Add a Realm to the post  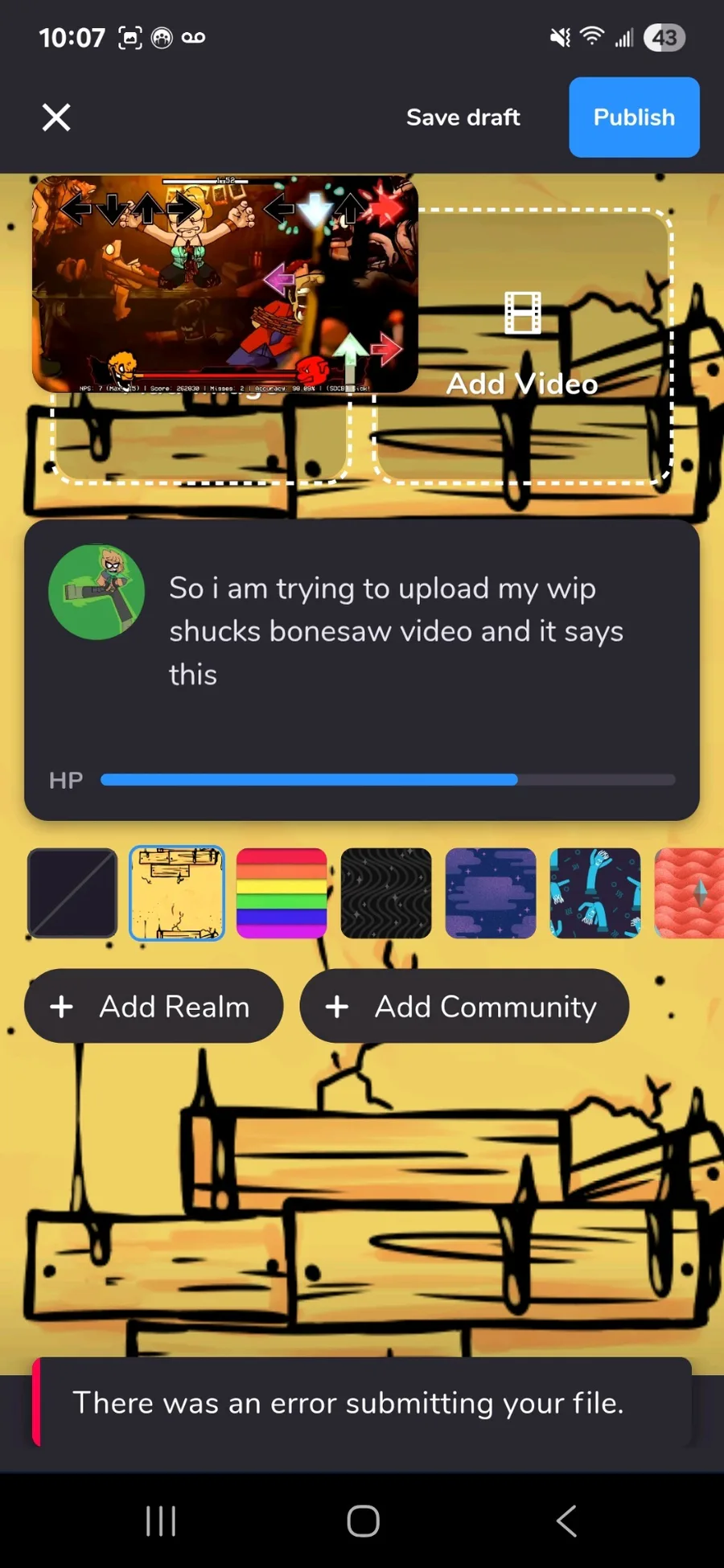tap(154, 1006)
